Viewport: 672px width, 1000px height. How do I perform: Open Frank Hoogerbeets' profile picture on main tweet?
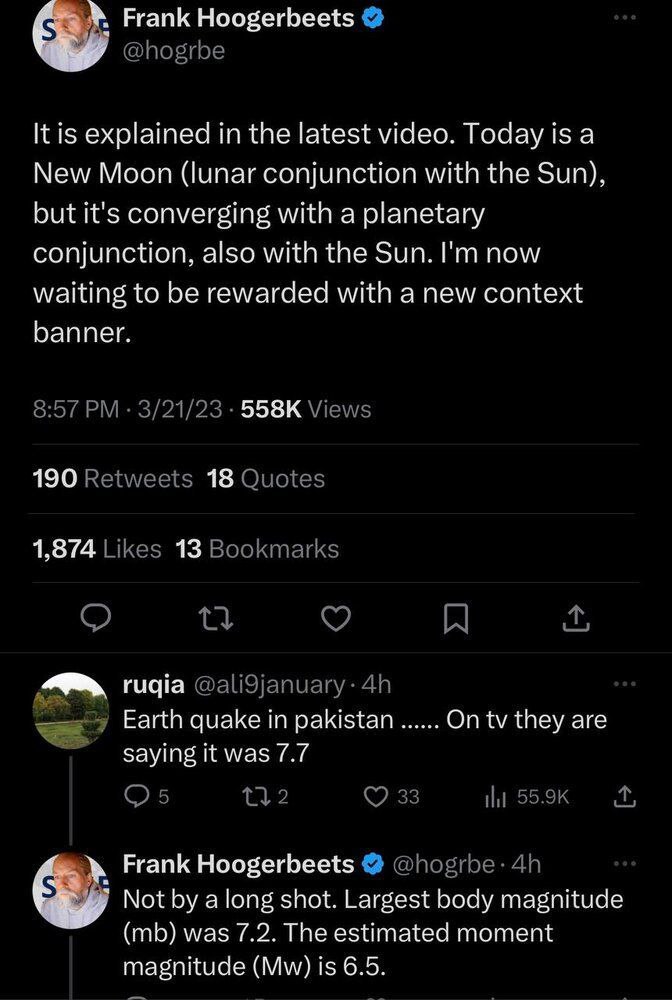point(68,35)
